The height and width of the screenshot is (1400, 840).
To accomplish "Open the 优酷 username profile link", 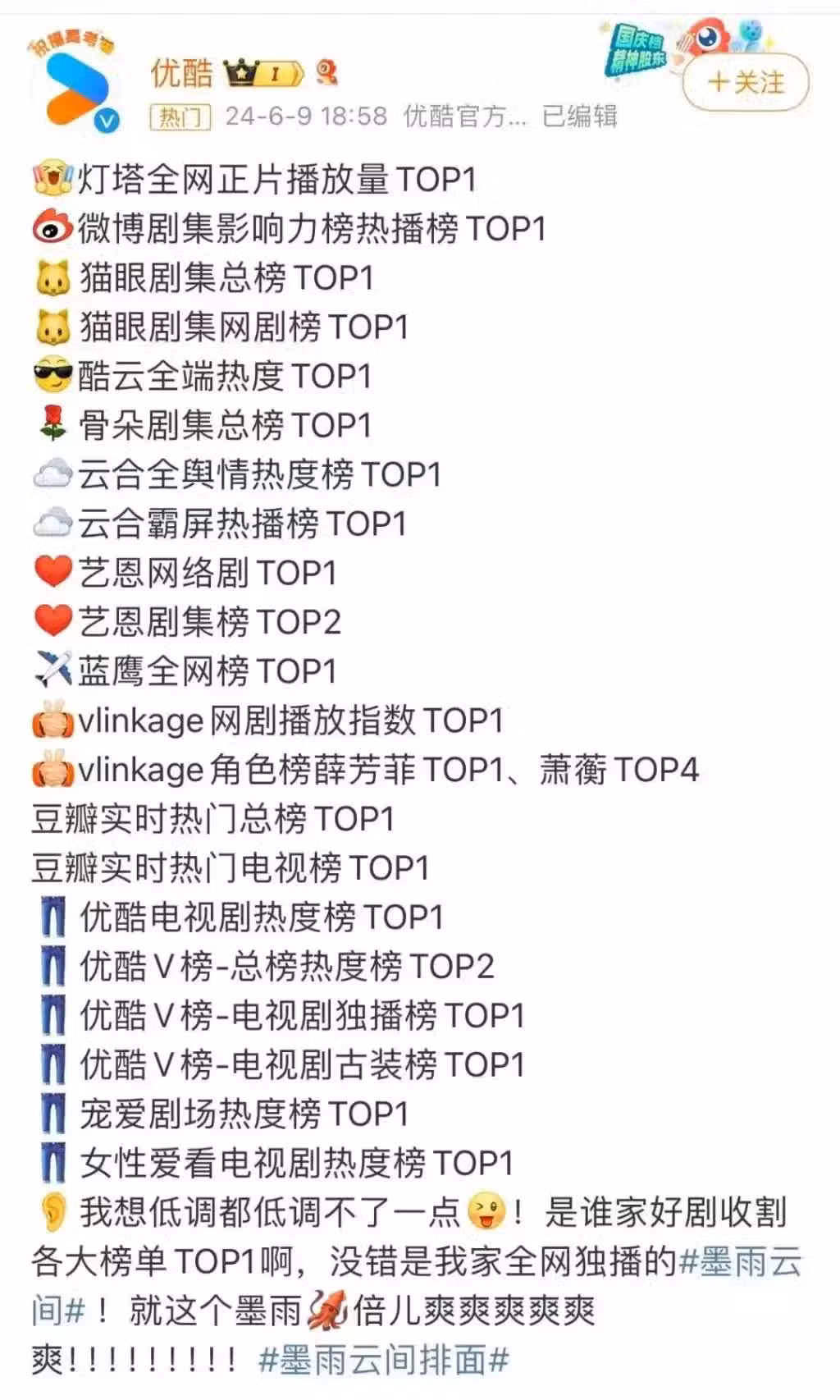I will click(181, 73).
